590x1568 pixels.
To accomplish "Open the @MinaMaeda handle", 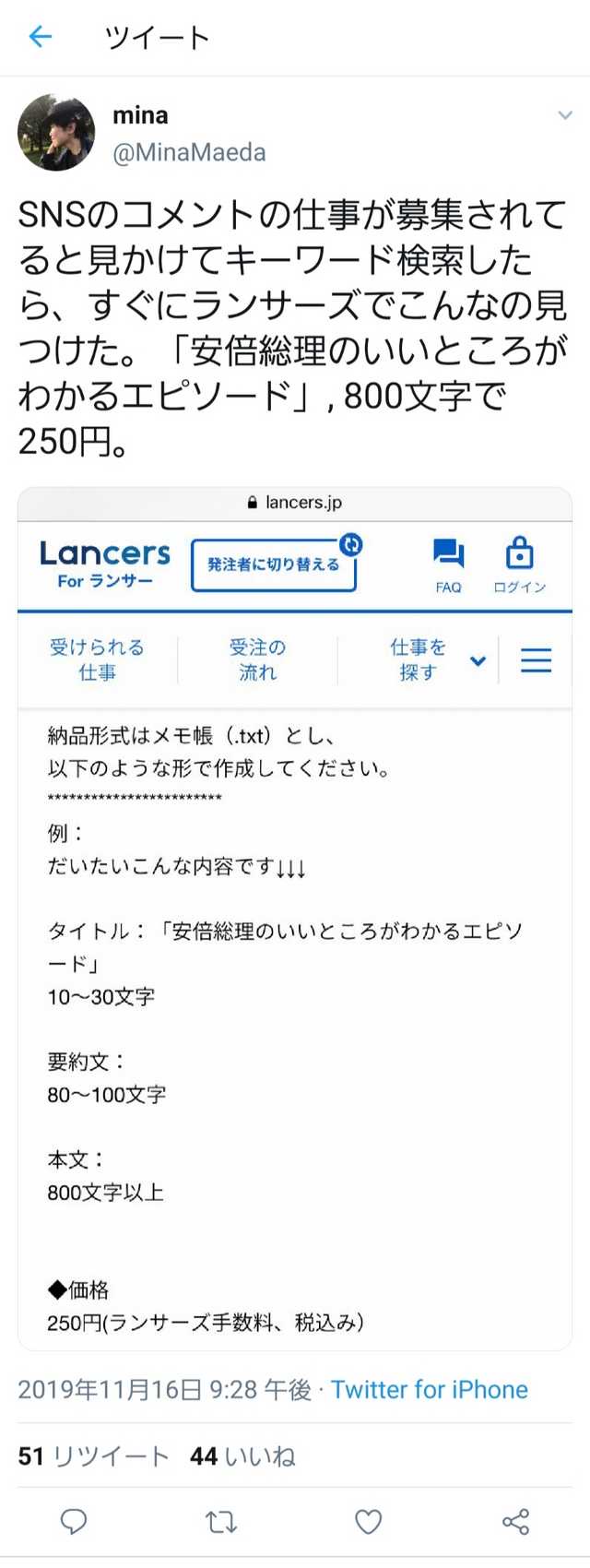I will [x=189, y=153].
